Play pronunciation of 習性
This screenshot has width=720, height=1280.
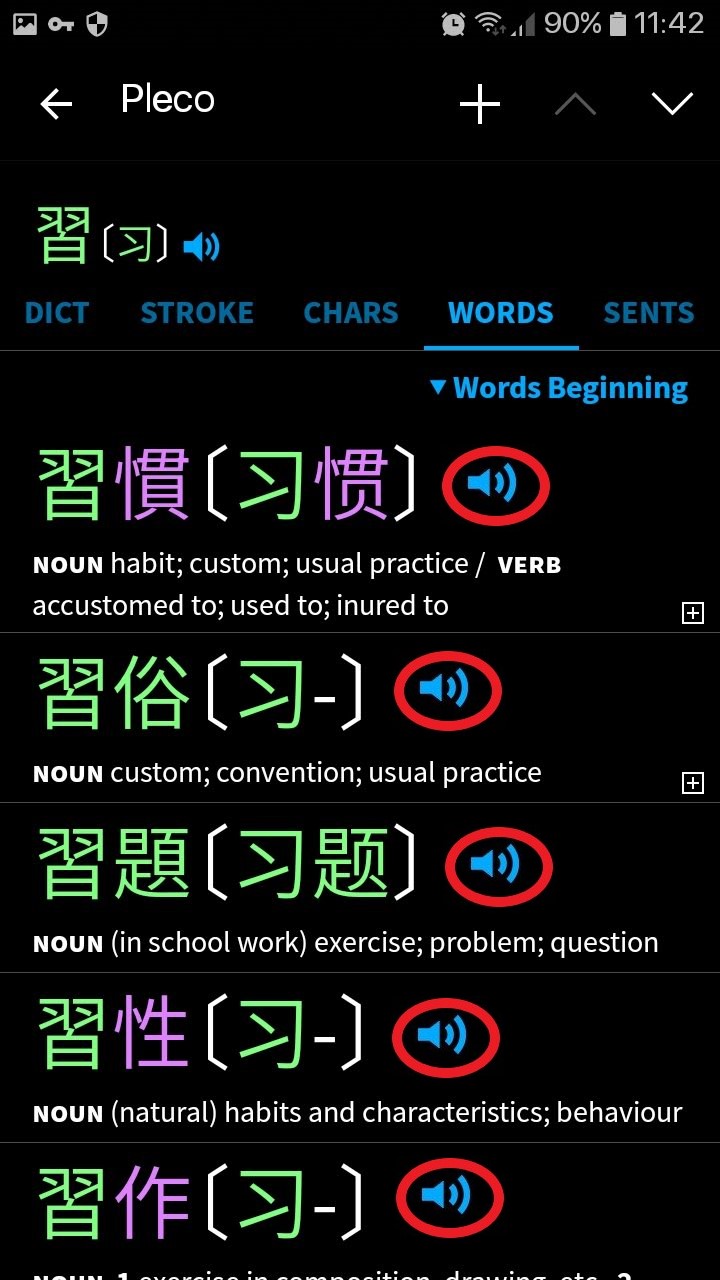[443, 1034]
